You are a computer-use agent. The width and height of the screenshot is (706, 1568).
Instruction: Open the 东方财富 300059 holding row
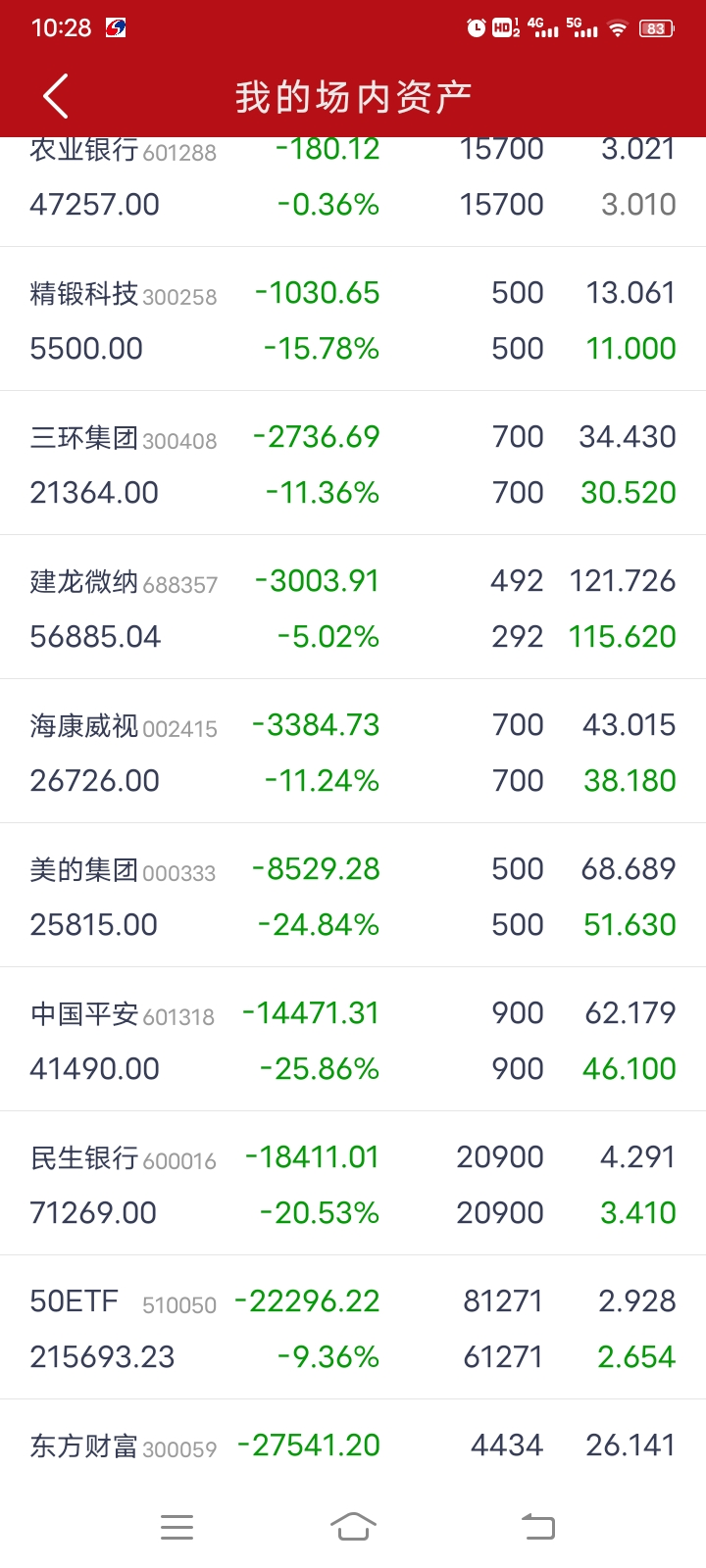[x=353, y=1445]
